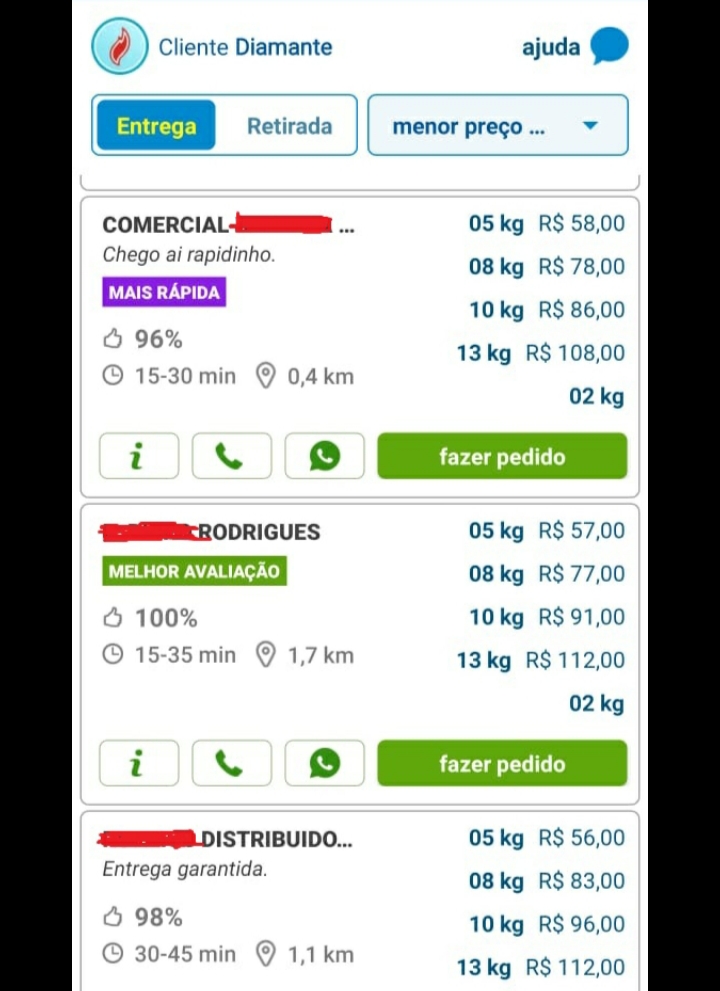
Task: Tap fazer pedido for the COMERCIAL distributor
Action: pyautogui.click(x=502, y=457)
